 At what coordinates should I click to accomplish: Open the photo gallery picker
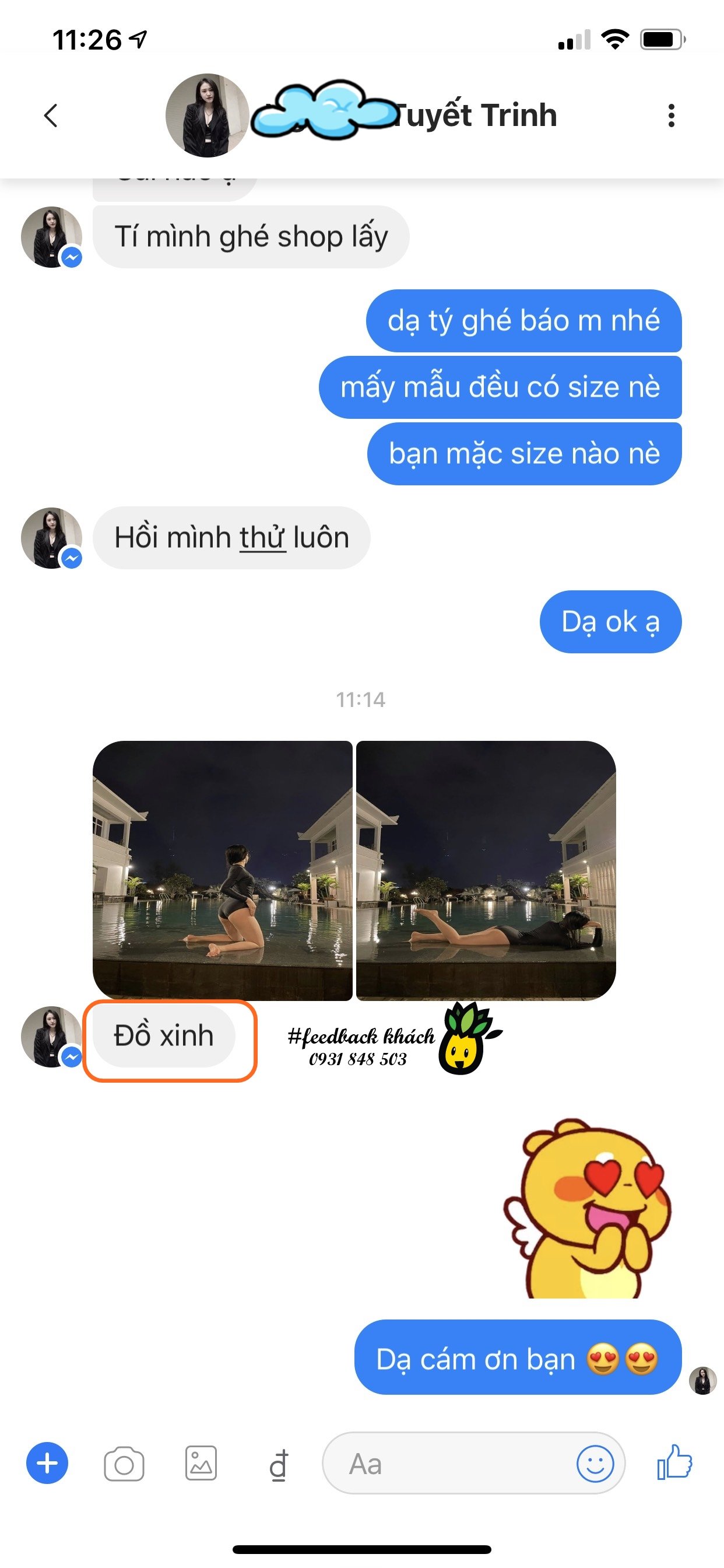(201, 1464)
